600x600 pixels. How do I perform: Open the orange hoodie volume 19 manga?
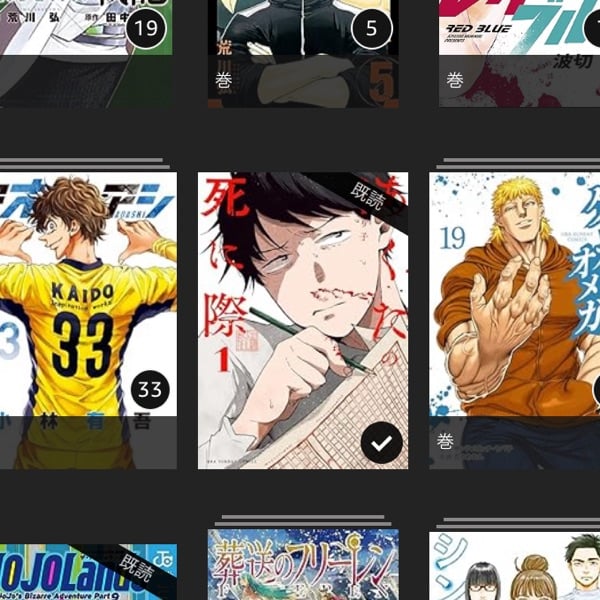tap(515, 320)
